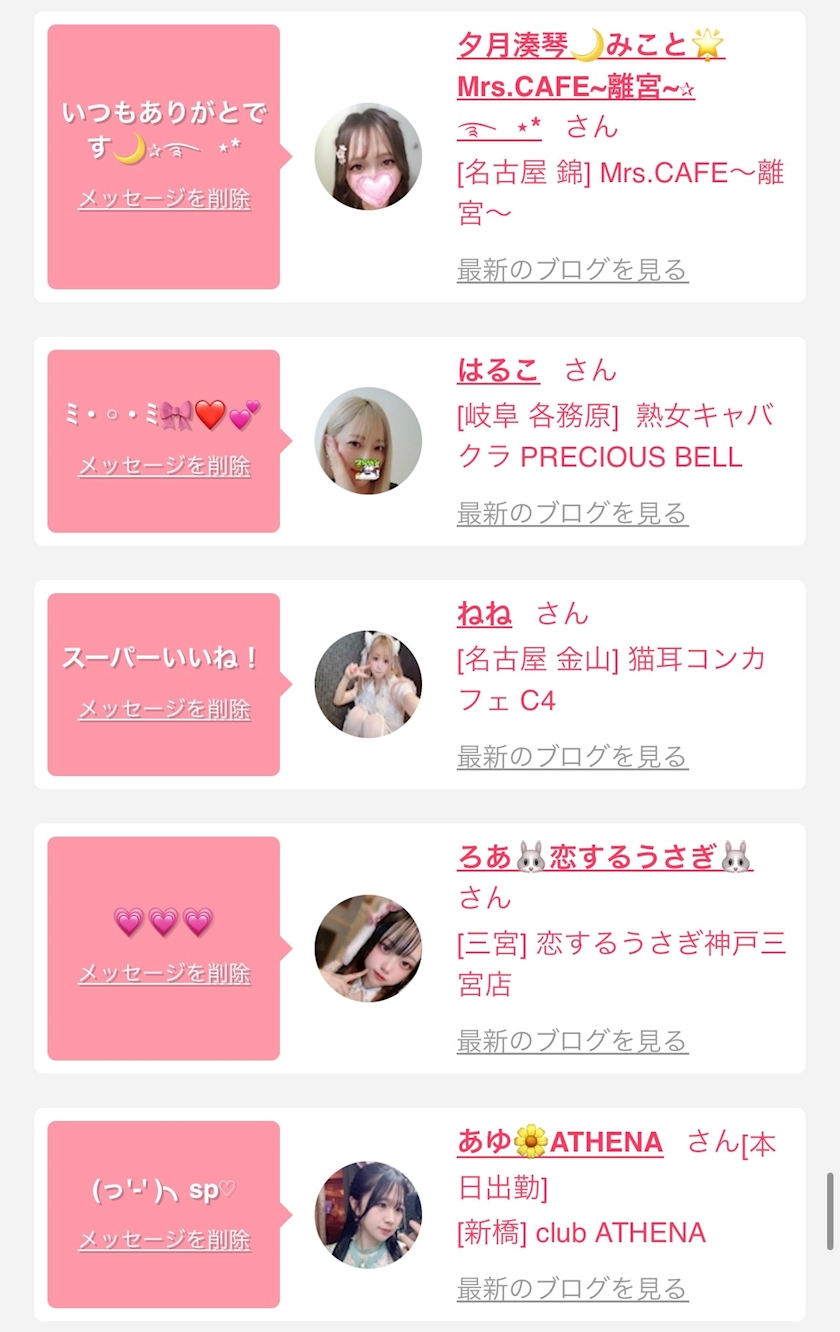Image resolution: width=840 pixels, height=1332 pixels.
Task: Delete the スーパーいいね! message
Action: (x=164, y=709)
